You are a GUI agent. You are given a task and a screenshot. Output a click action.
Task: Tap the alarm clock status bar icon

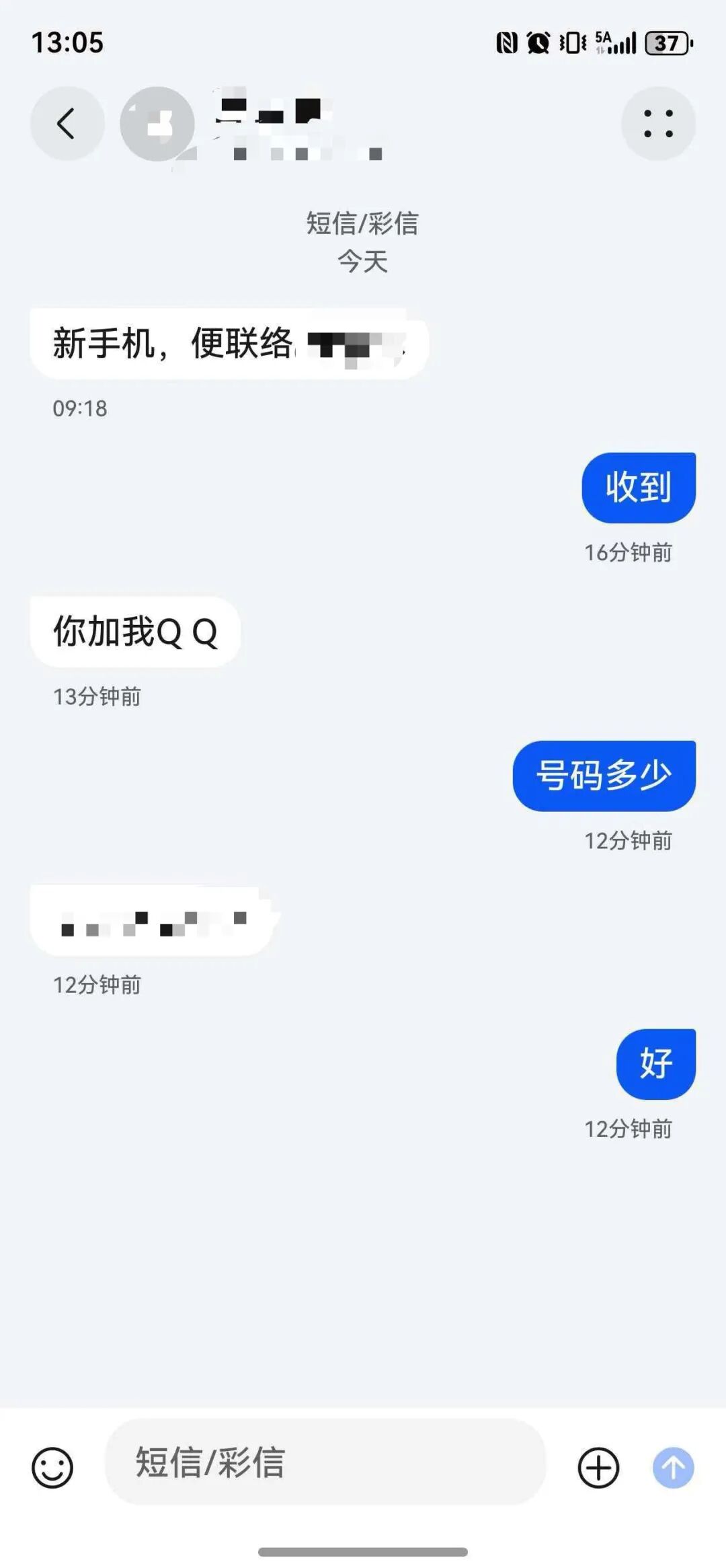coord(538,42)
